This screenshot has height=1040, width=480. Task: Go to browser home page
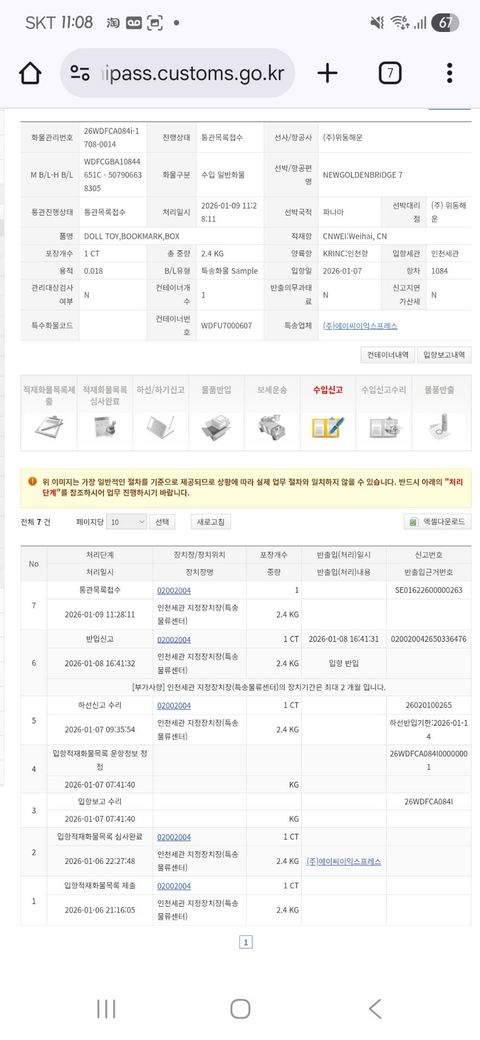tap(30, 73)
